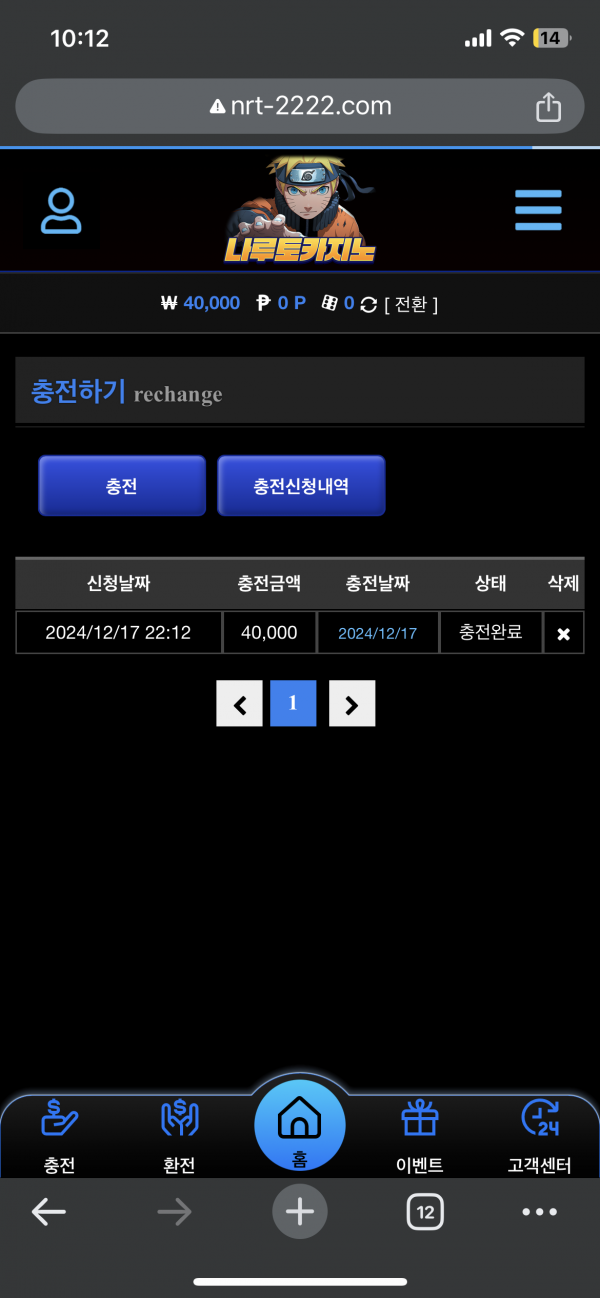The image size is (600, 1298).
Task: Delete the 2024/12/17 22:12 recharge record
Action: pos(563,634)
